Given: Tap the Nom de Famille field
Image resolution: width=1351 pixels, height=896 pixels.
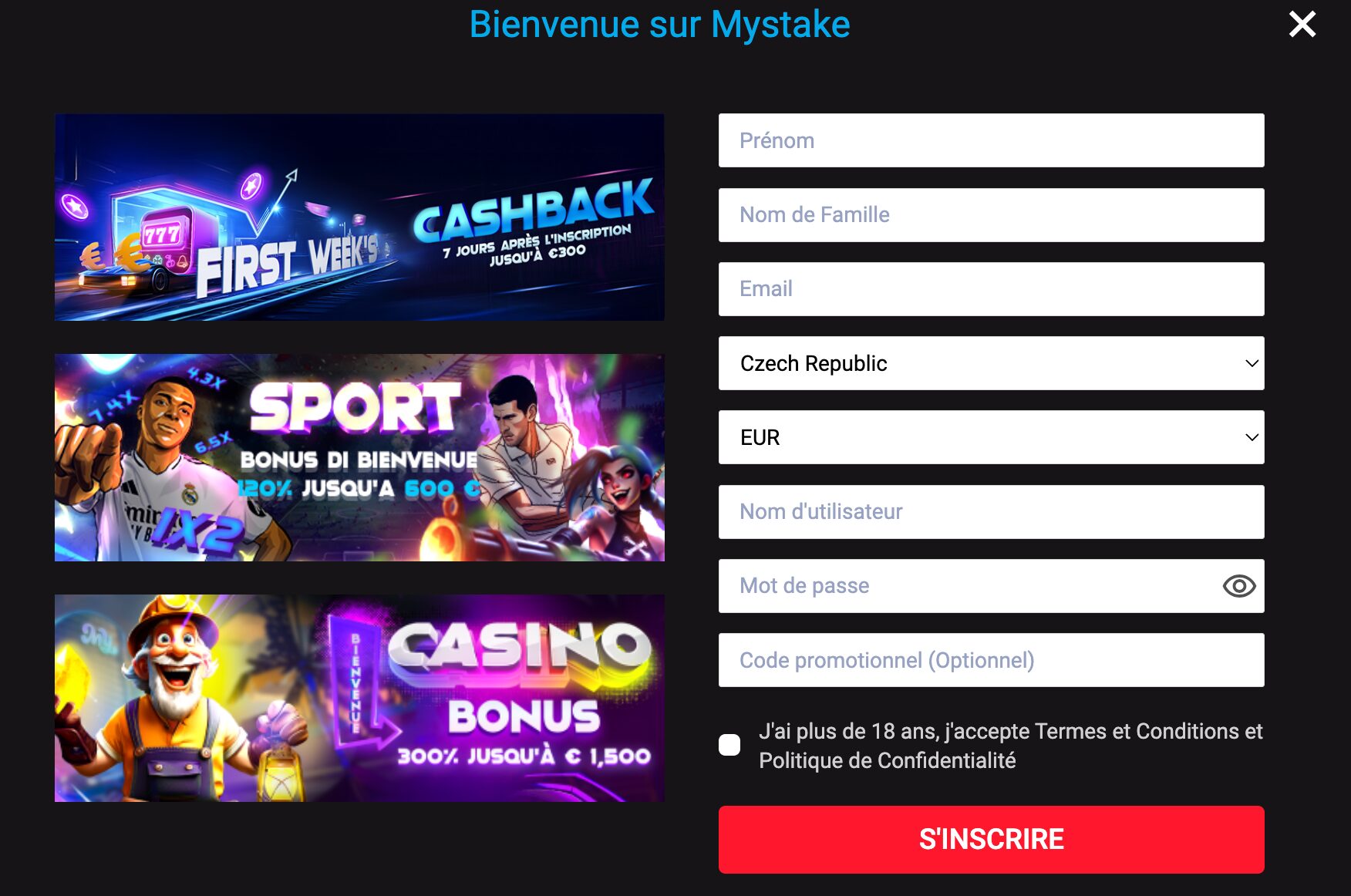Looking at the screenshot, I should coord(991,215).
